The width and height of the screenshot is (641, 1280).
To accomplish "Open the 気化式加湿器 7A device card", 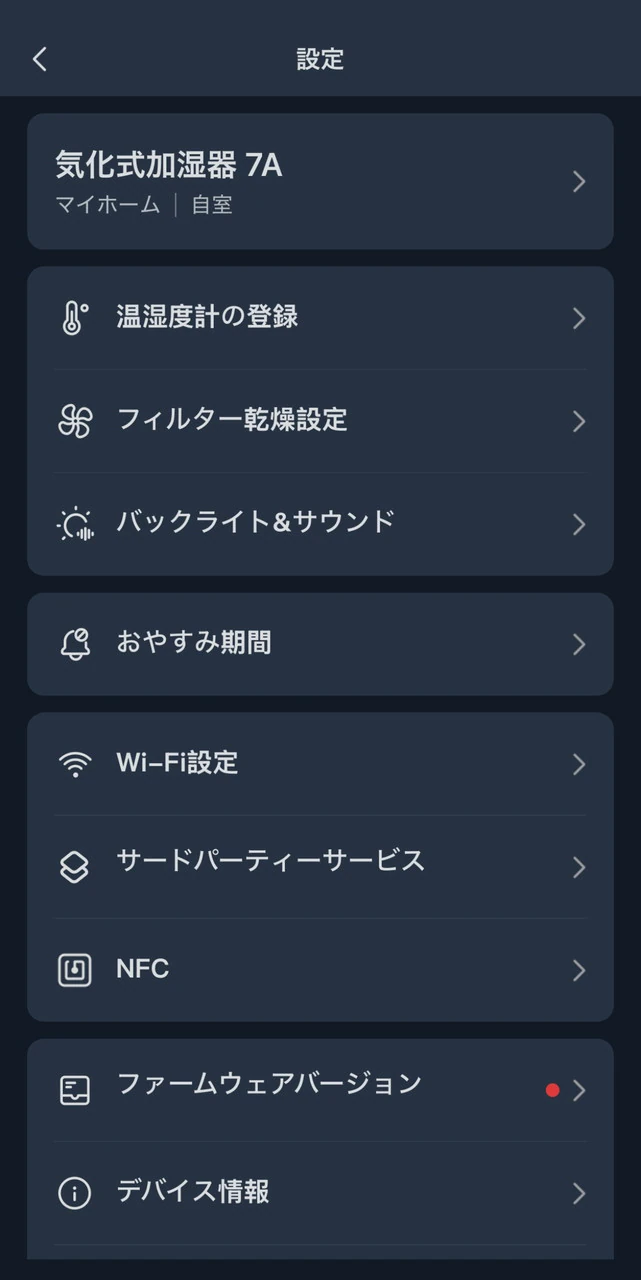I will pos(320,181).
